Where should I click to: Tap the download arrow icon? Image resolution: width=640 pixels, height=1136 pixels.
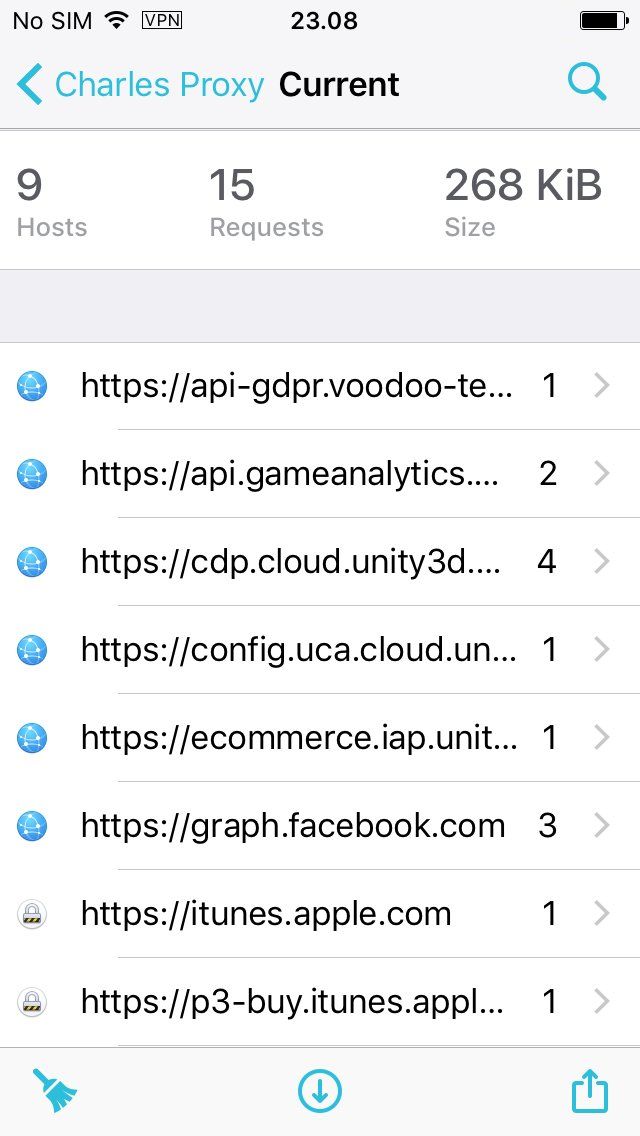[x=320, y=1091]
